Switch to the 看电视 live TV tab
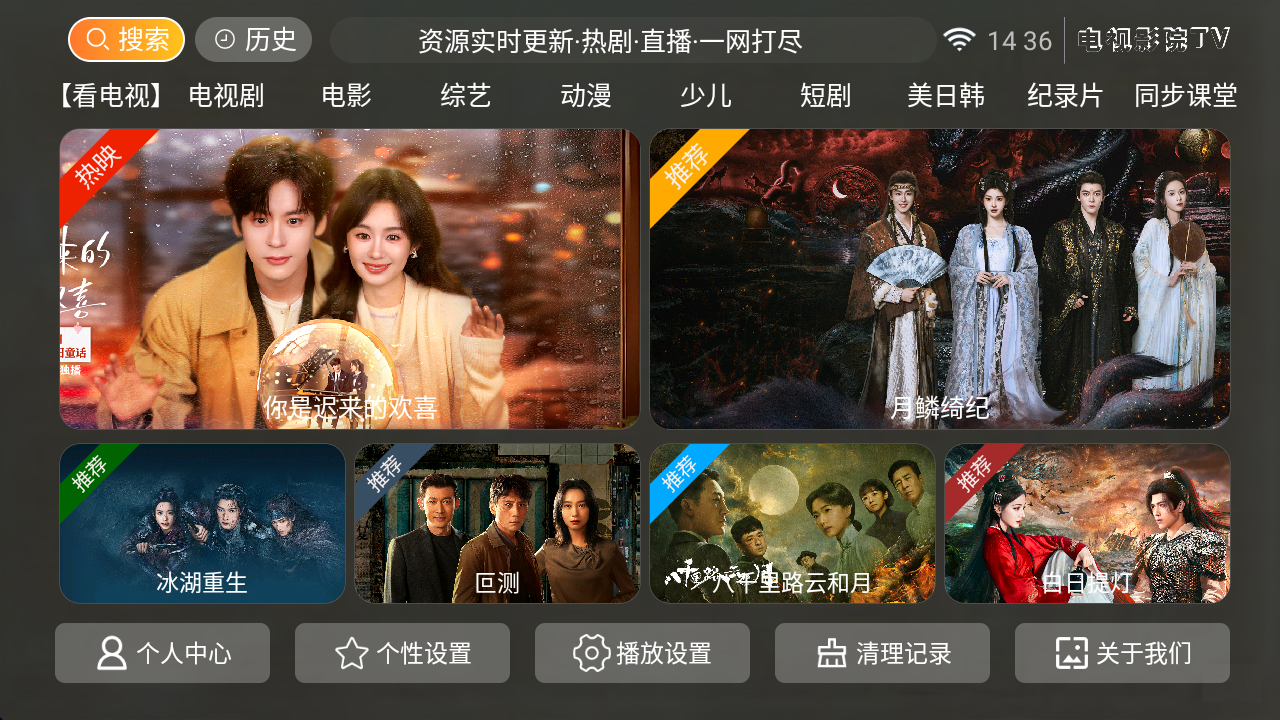This screenshot has height=720, width=1280. click(111, 96)
